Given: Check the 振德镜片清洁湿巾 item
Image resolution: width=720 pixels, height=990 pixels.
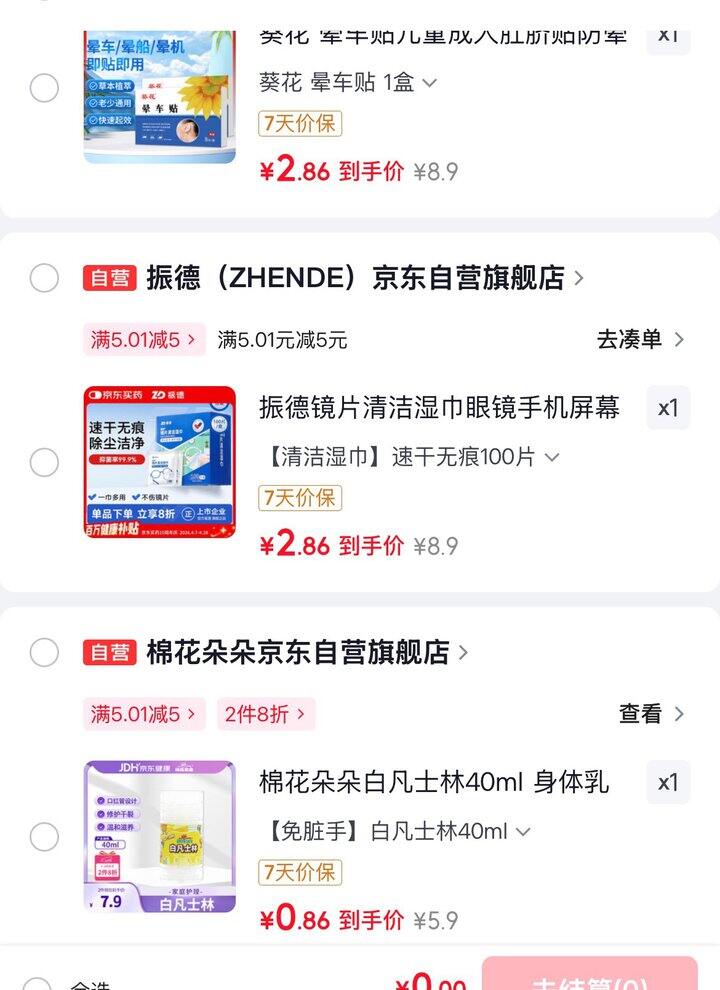Looking at the screenshot, I should 44,462.
